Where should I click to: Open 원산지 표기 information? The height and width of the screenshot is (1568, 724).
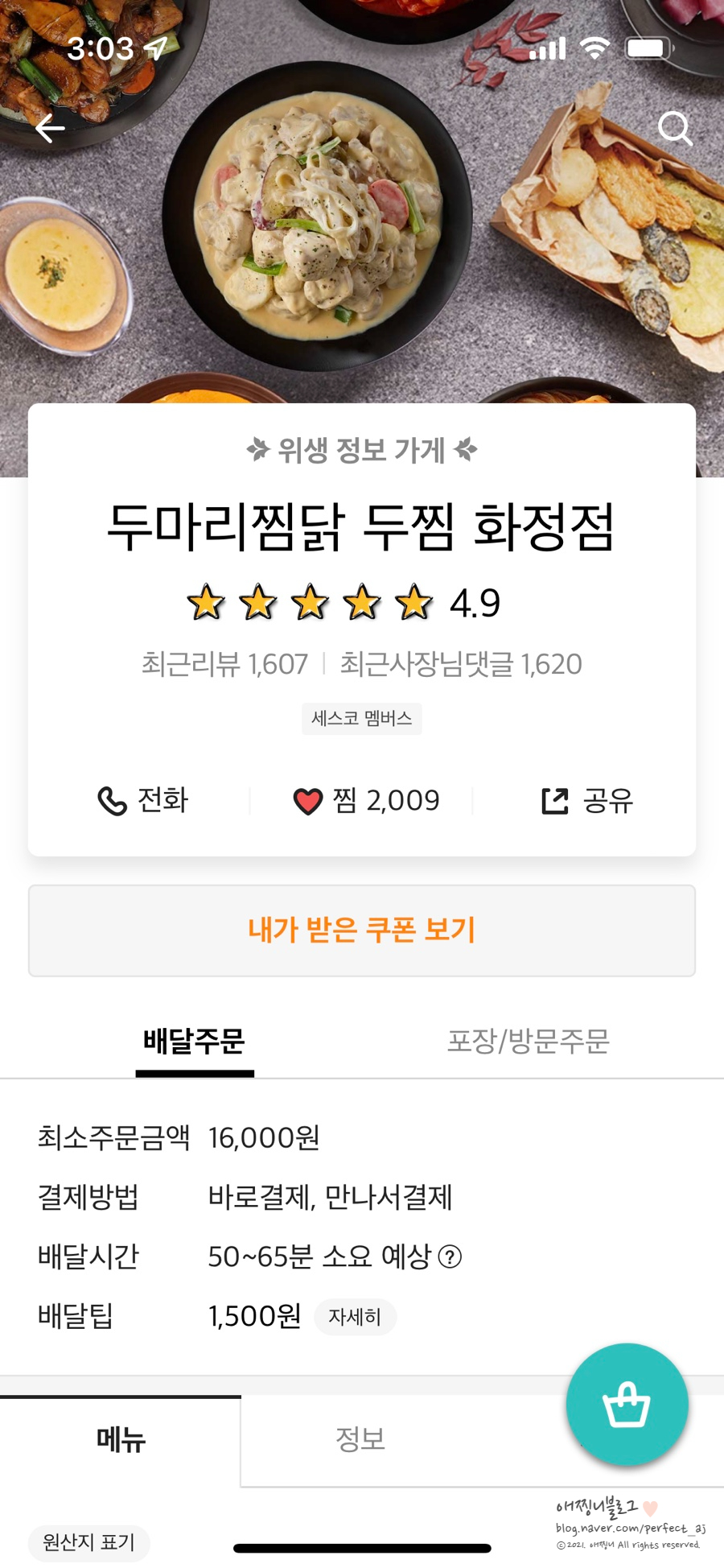point(88,1542)
